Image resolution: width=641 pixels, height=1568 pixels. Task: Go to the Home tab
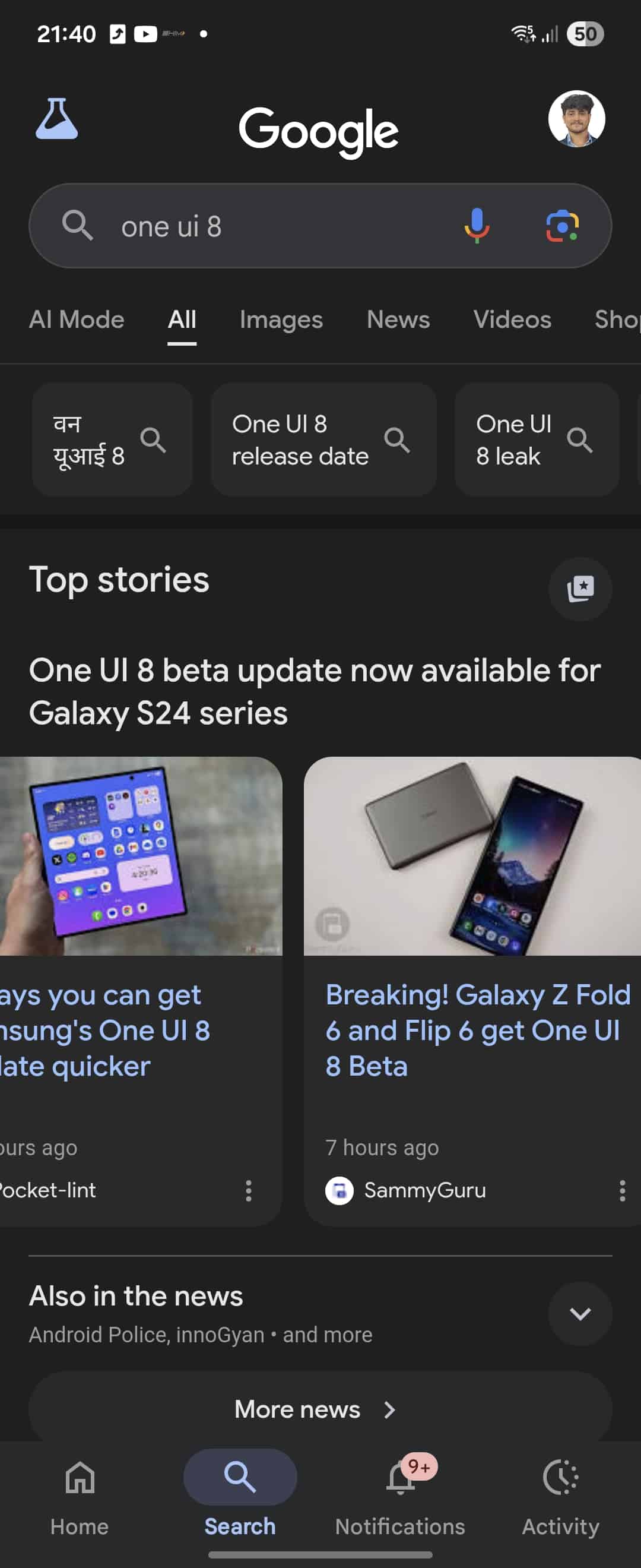(x=80, y=1491)
